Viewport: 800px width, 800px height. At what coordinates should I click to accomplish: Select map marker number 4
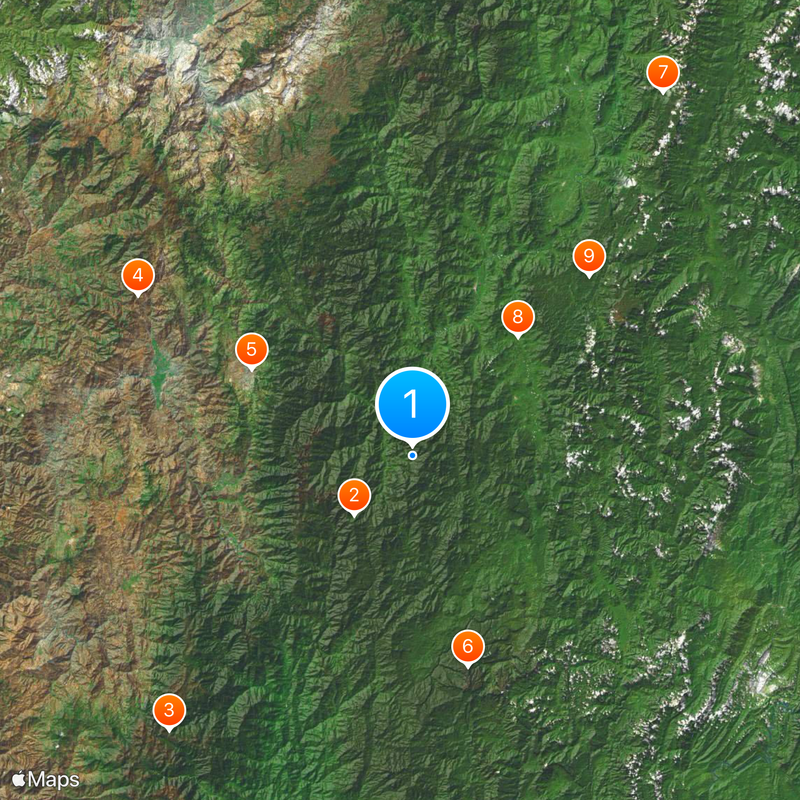tap(138, 275)
